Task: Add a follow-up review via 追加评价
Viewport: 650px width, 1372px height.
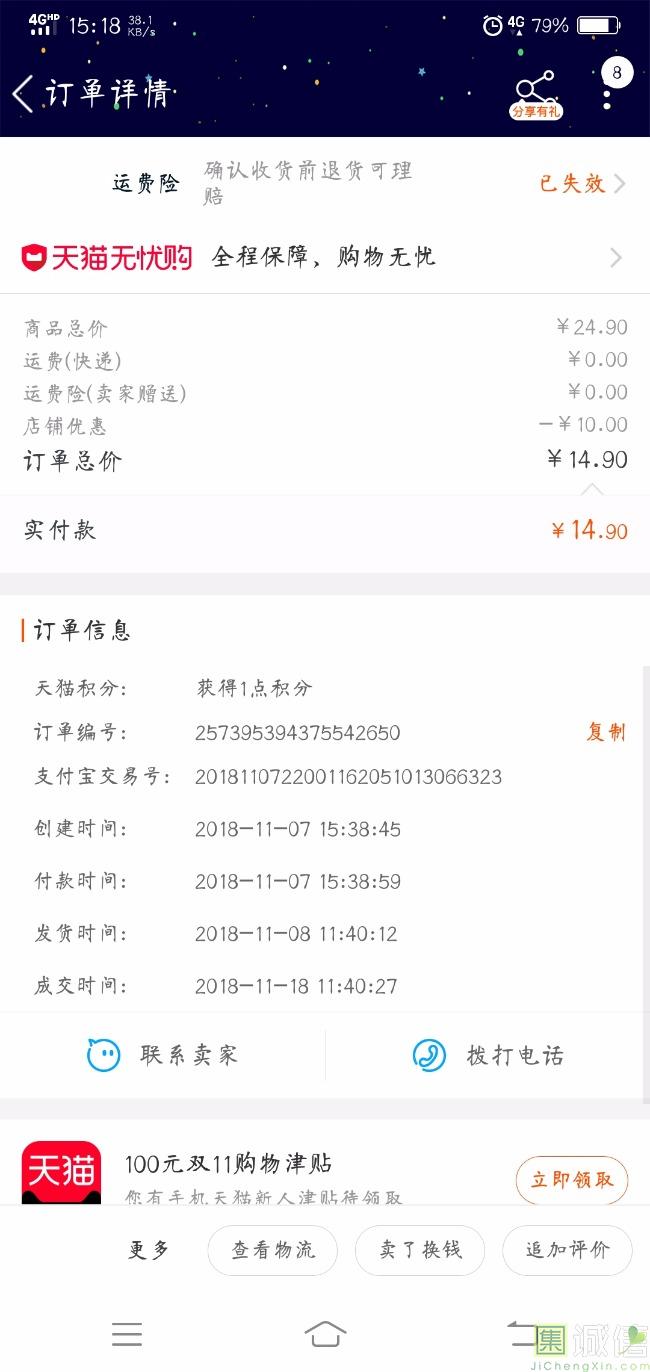Action: click(567, 1250)
